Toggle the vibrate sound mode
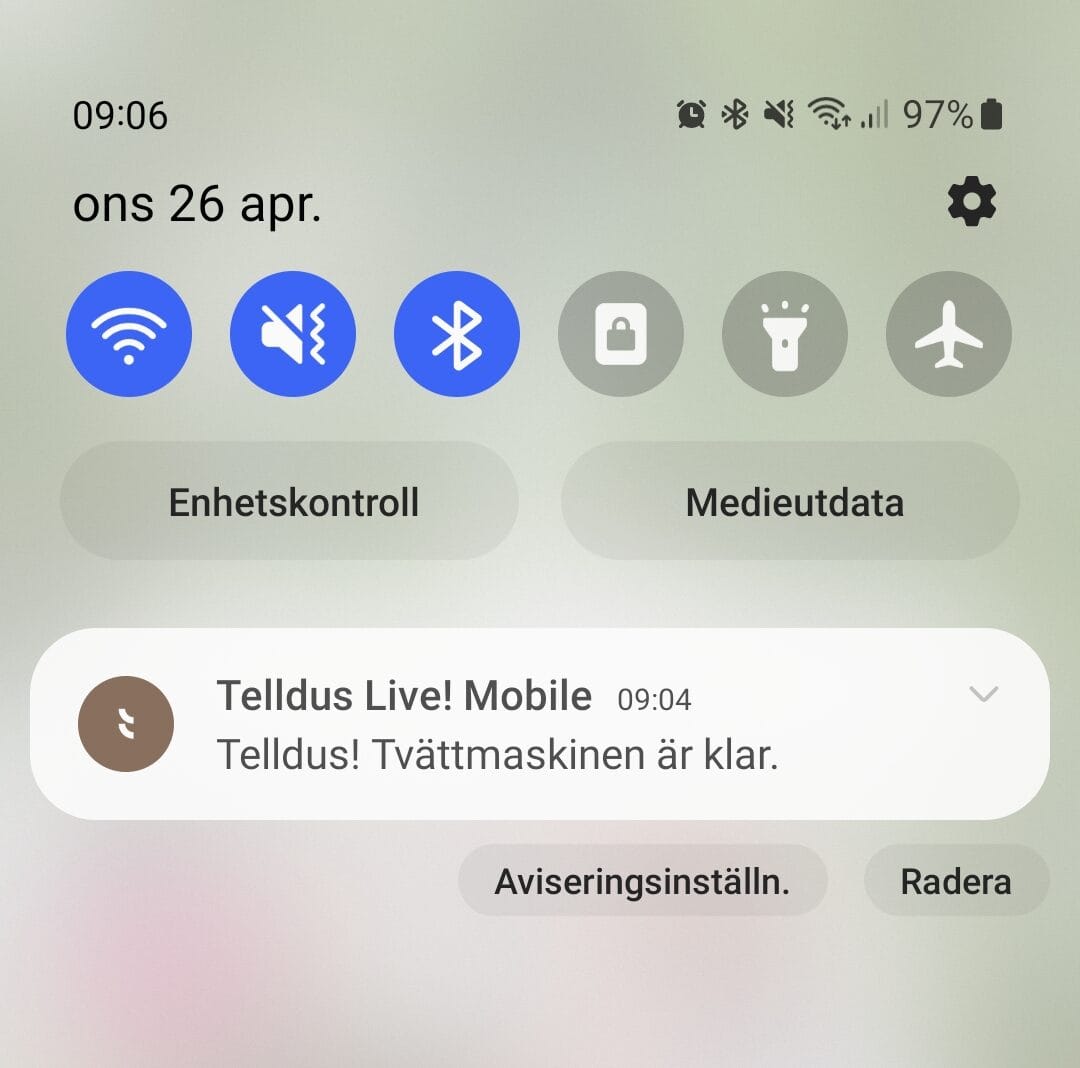Image resolution: width=1080 pixels, height=1068 pixels. (293, 334)
